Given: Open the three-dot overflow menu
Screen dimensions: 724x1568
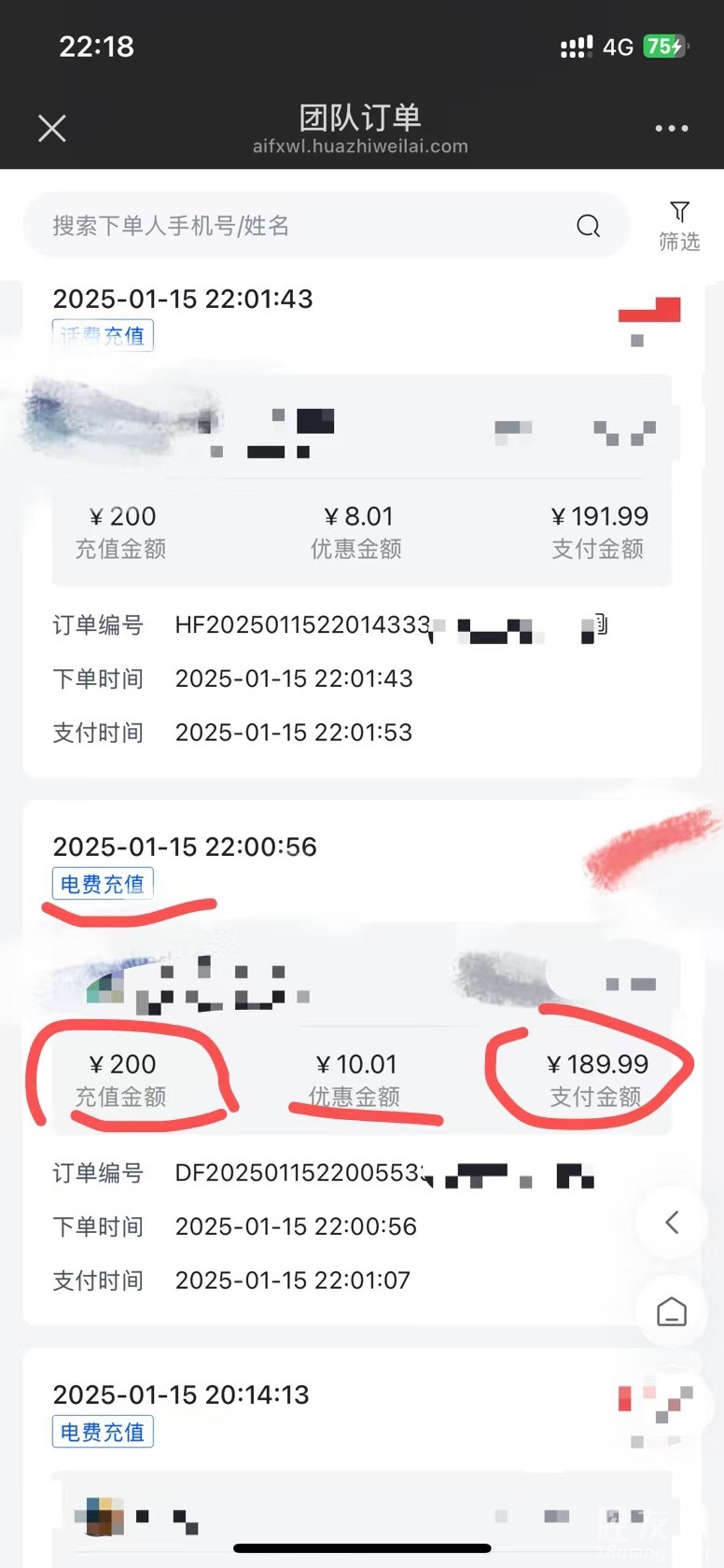Looking at the screenshot, I should (671, 128).
